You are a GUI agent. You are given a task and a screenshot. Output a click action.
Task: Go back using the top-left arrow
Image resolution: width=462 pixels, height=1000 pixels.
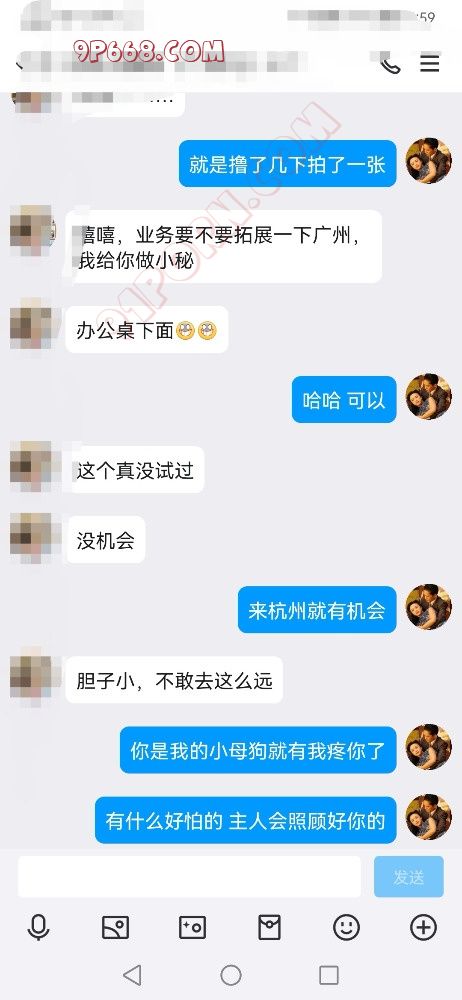click(x=19, y=64)
